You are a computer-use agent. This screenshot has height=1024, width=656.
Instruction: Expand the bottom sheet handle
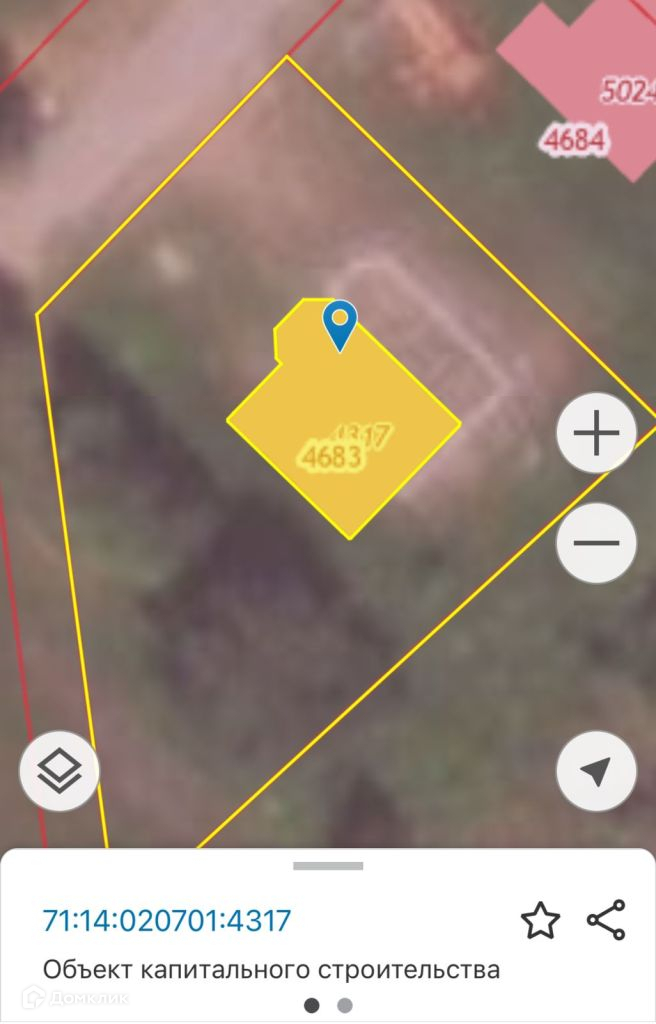tap(328, 866)
